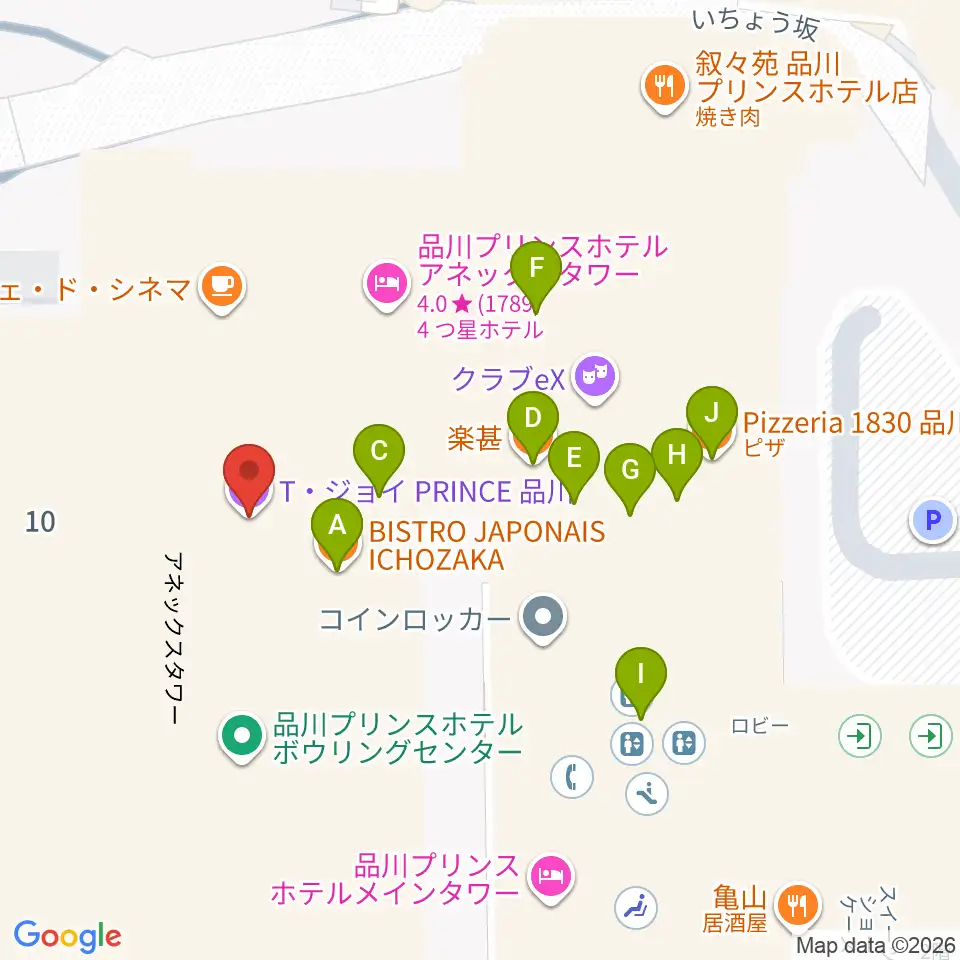960x960 pixels.
Task: Open 品川プリンスホテルメインタワー hotel pin
Action: point(550,878)
